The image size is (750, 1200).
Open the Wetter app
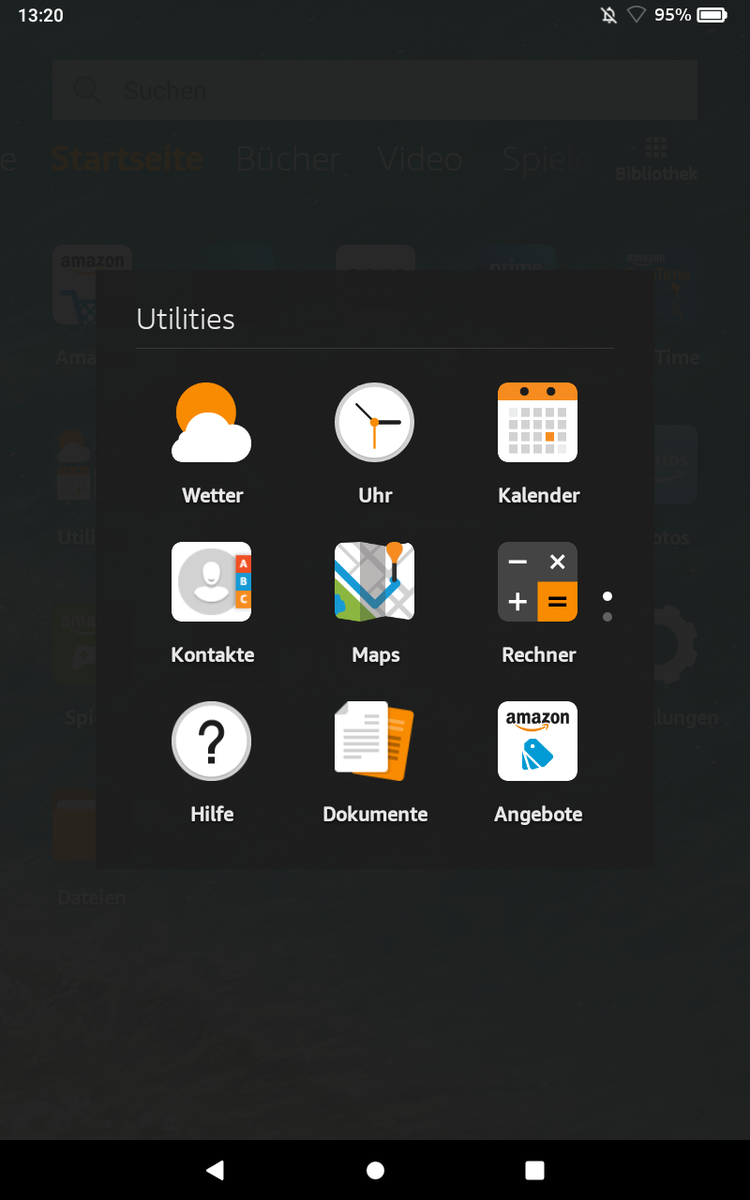coord(212,423)
